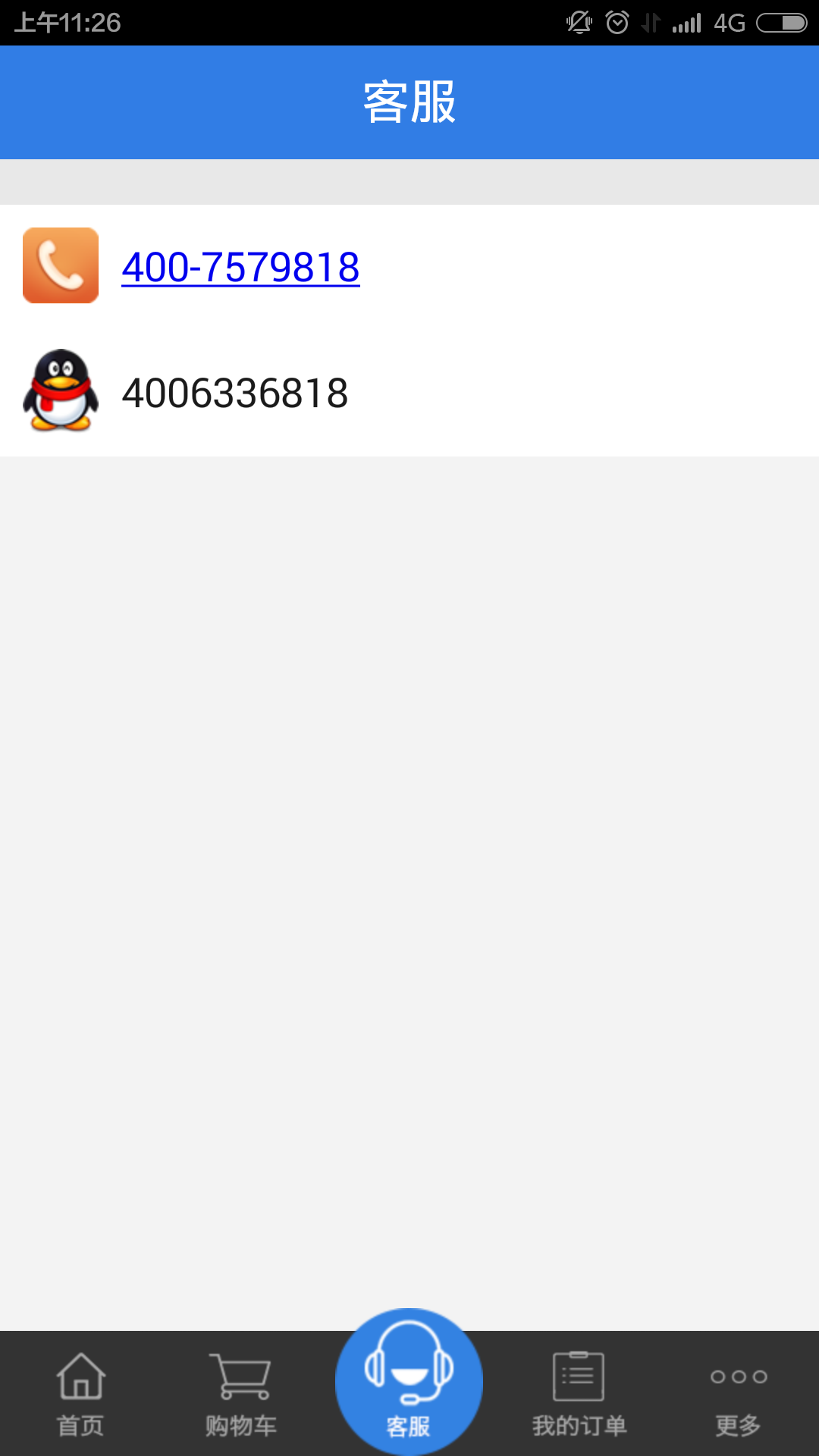Go to 我的订单 tab

(x=579, y=1395)
